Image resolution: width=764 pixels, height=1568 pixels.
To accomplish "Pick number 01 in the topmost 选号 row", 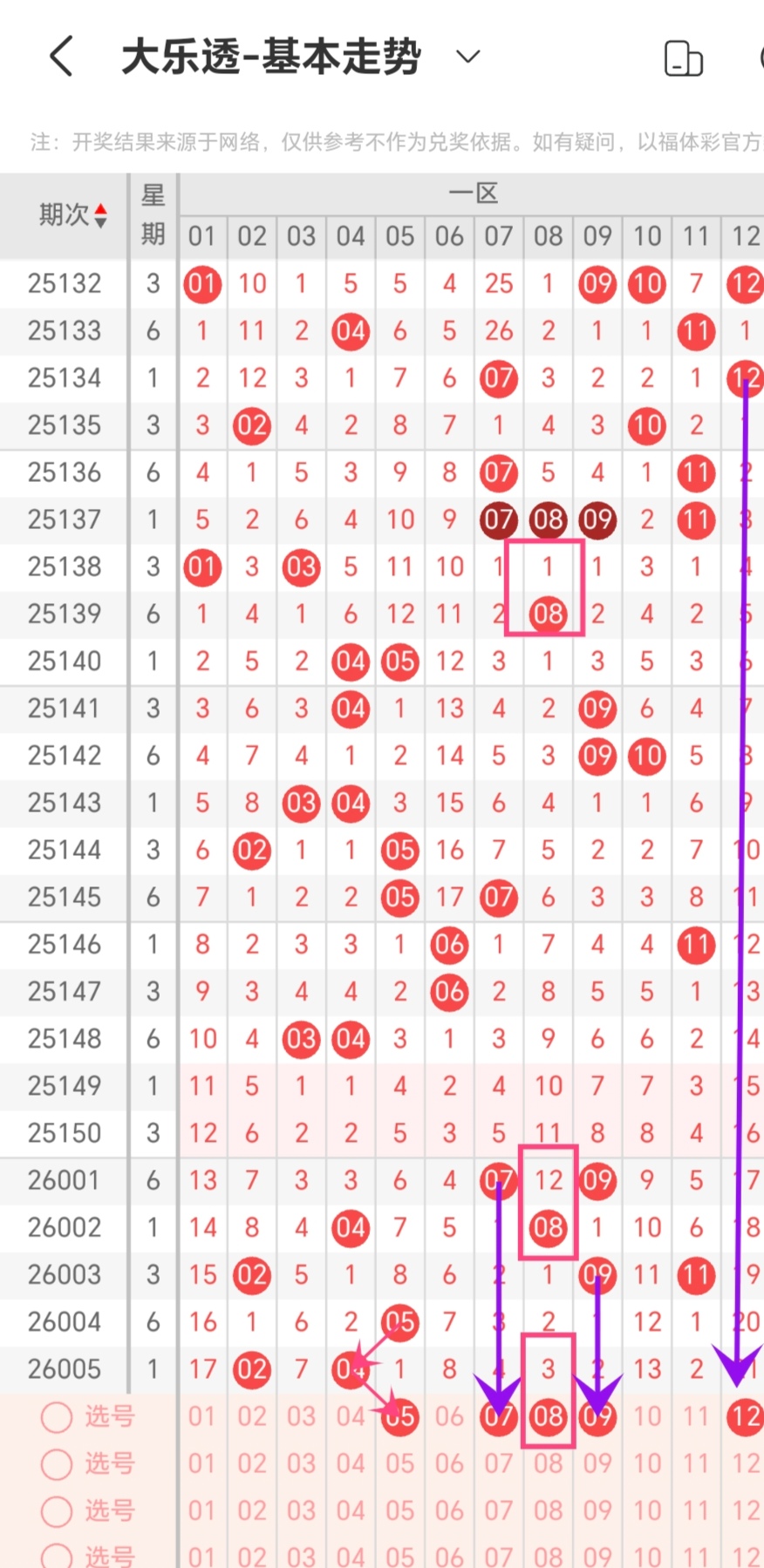I will [201, 1416].
